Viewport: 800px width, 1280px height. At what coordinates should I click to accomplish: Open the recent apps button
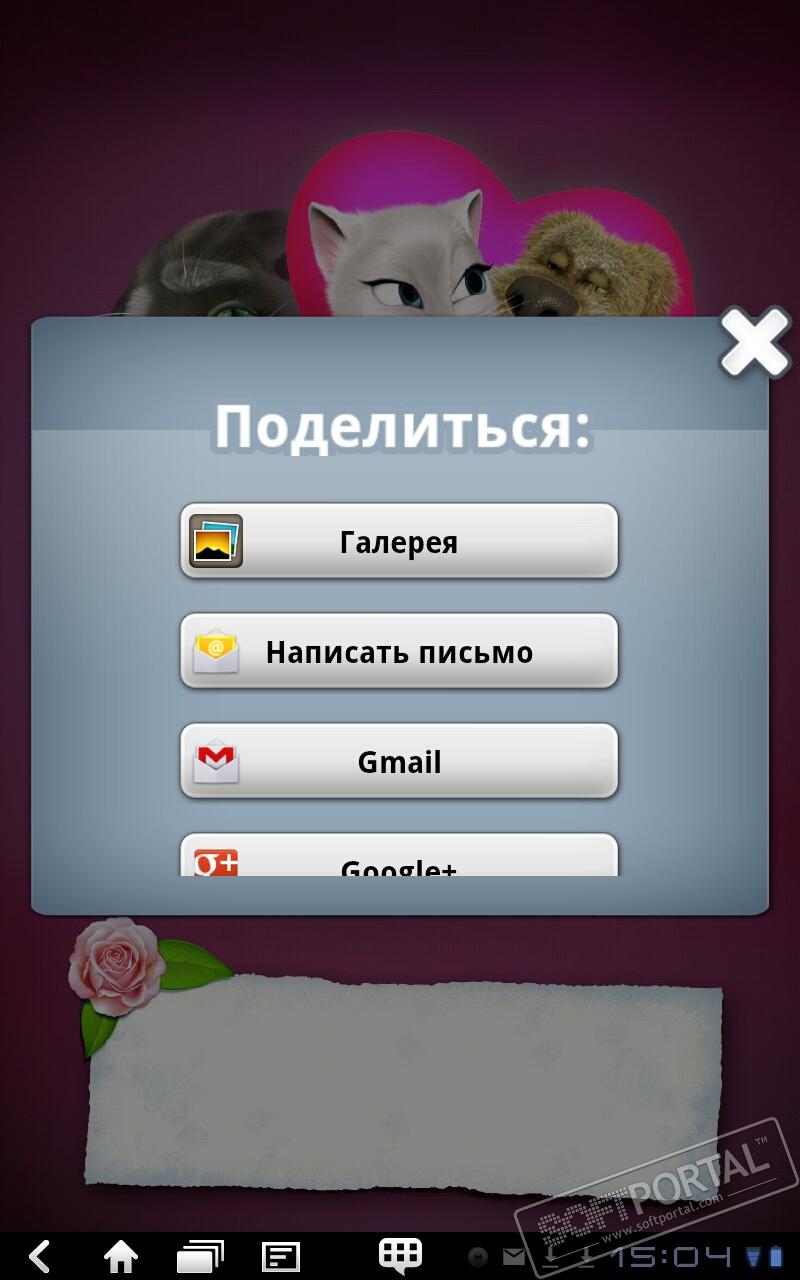coord(200,1256)
